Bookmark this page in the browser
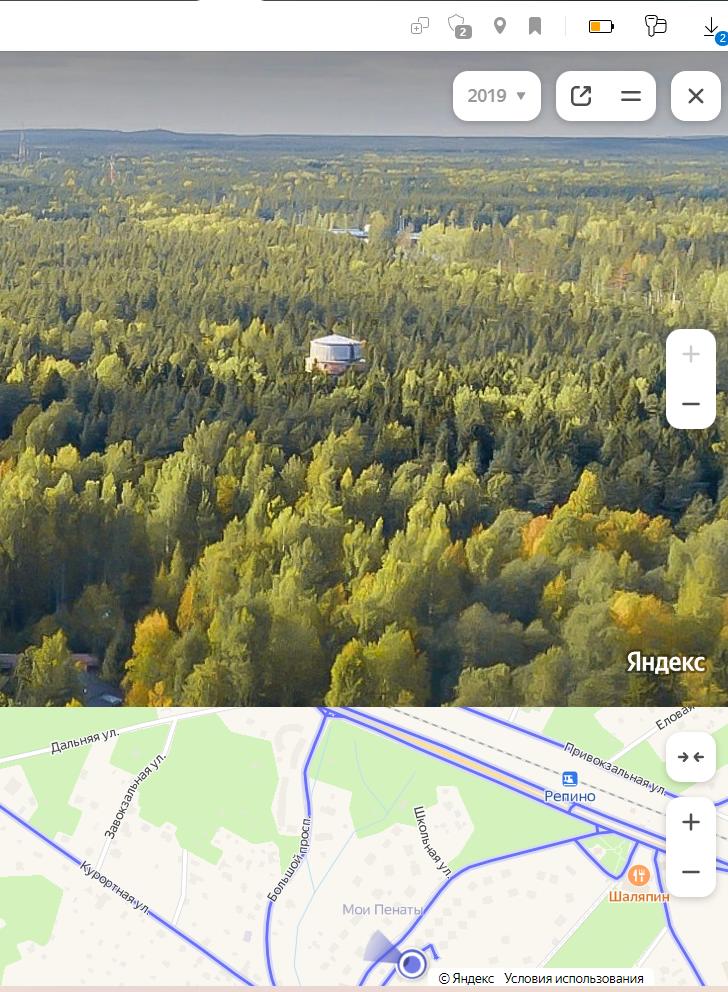Image resolution: width=728 pixels, height=992 pixels. tap(535, 27)
